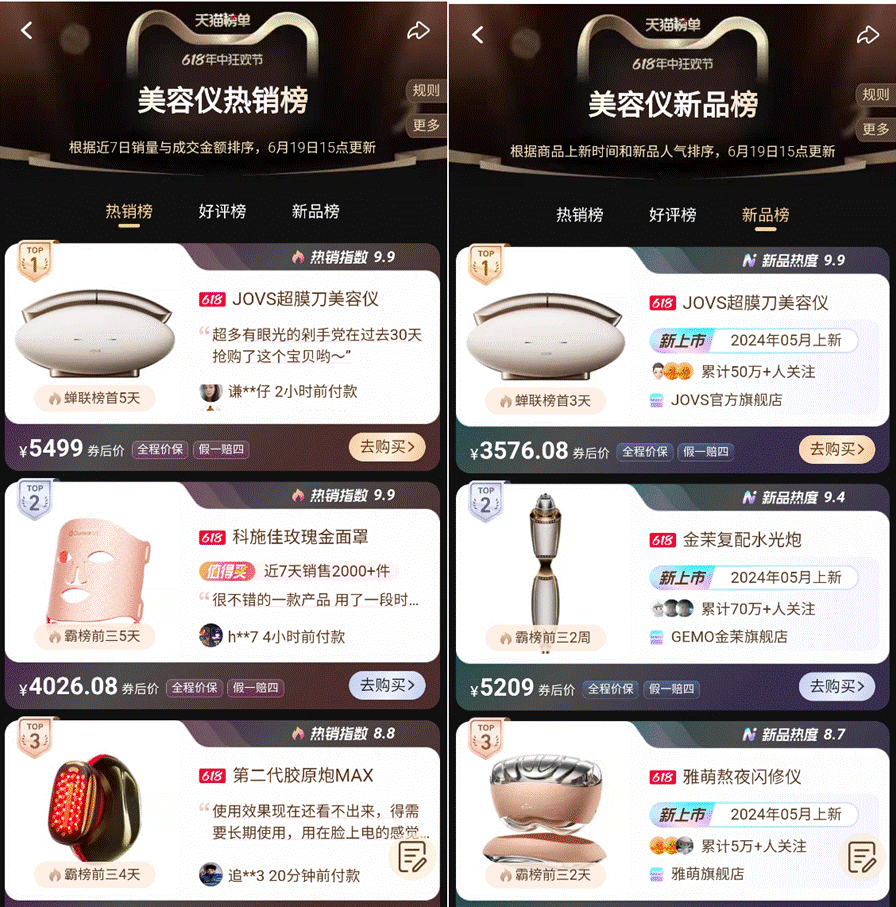Share the 美容仪新品榜 ranking
This screenshot has width=896, height=907.
coord(866,35)
